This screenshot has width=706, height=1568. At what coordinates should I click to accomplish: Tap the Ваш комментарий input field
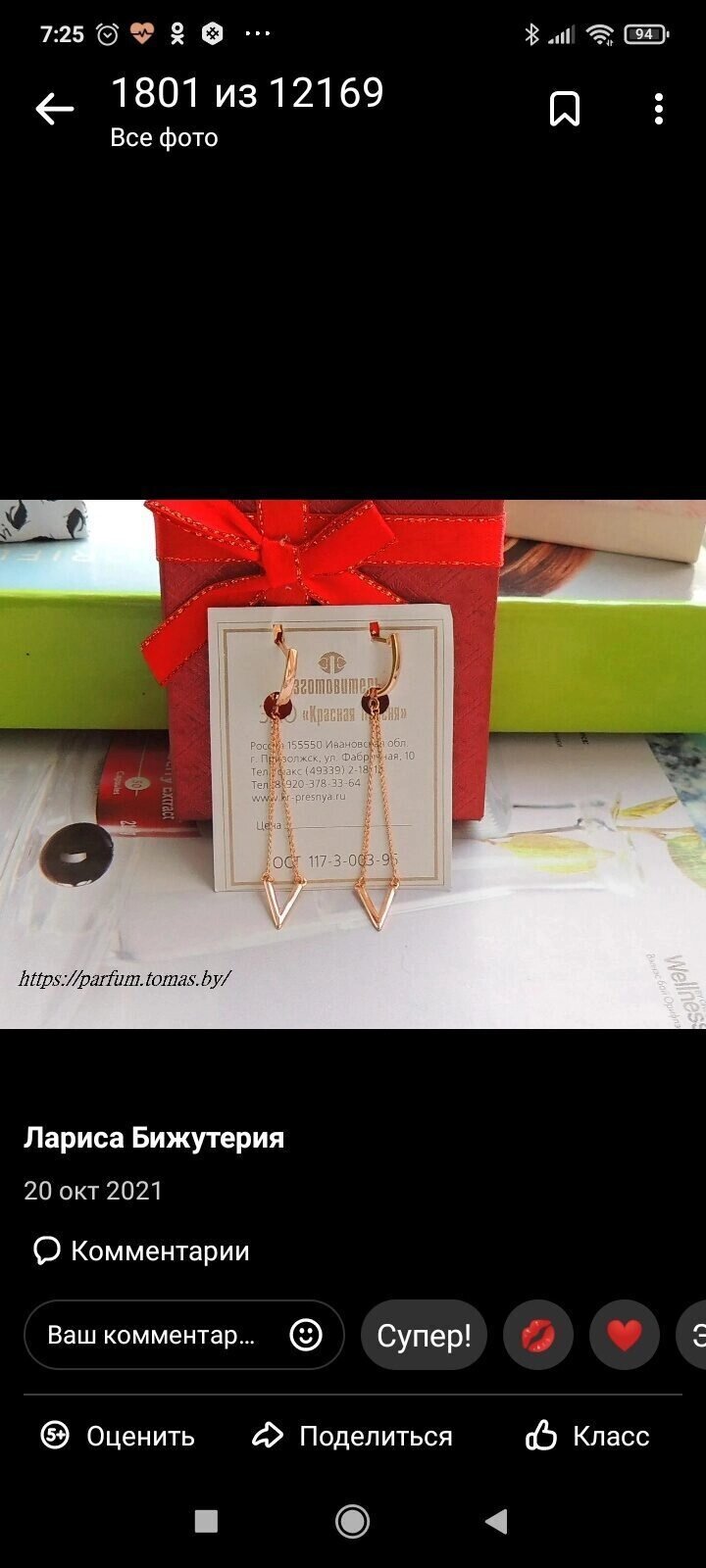point(152,1335)
